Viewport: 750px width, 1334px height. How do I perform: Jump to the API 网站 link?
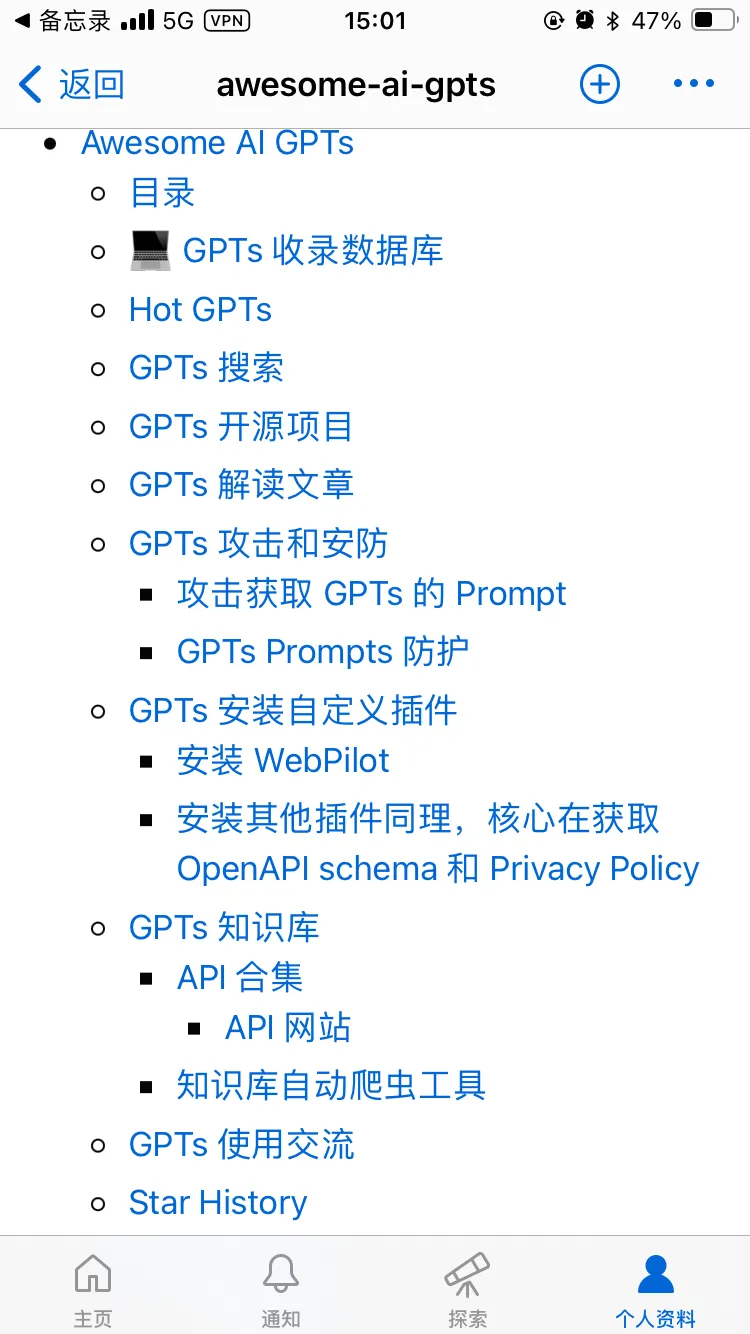[288, 1027]
